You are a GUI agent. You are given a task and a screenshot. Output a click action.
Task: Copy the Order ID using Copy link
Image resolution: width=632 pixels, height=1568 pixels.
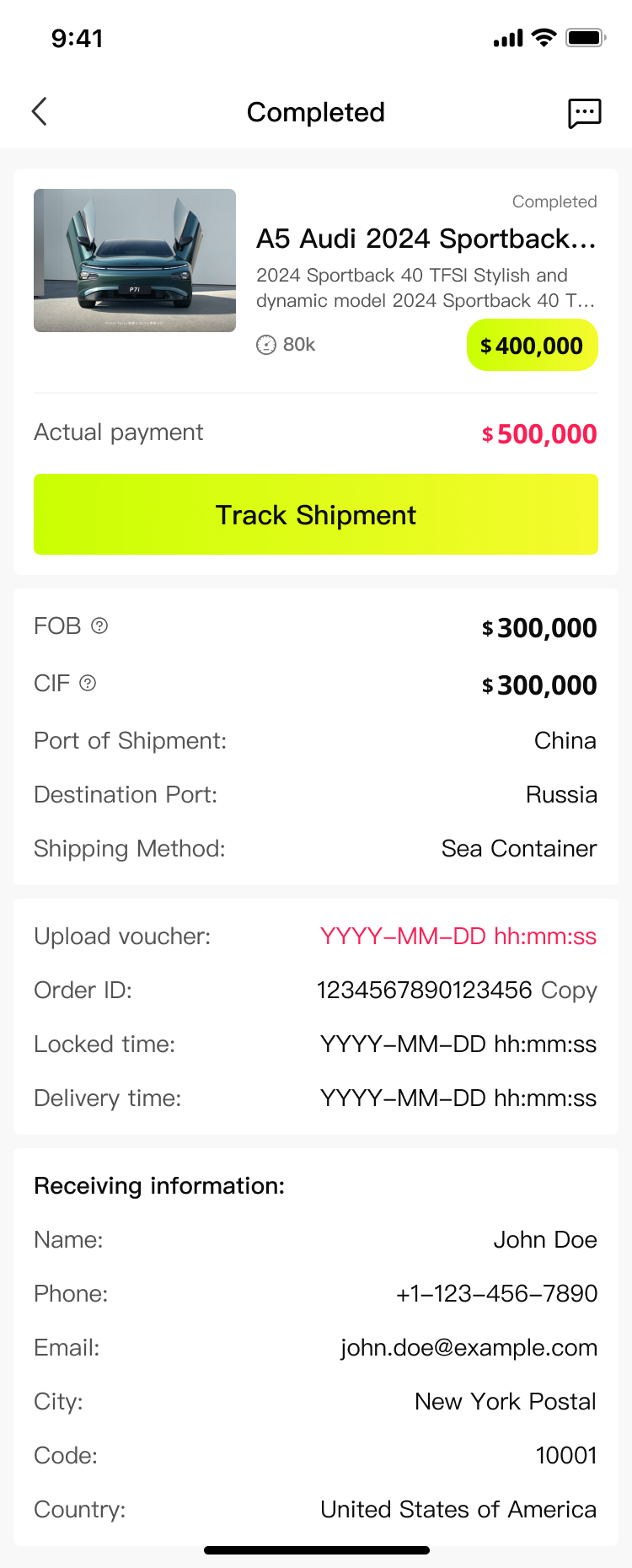(x=568, y=991)
